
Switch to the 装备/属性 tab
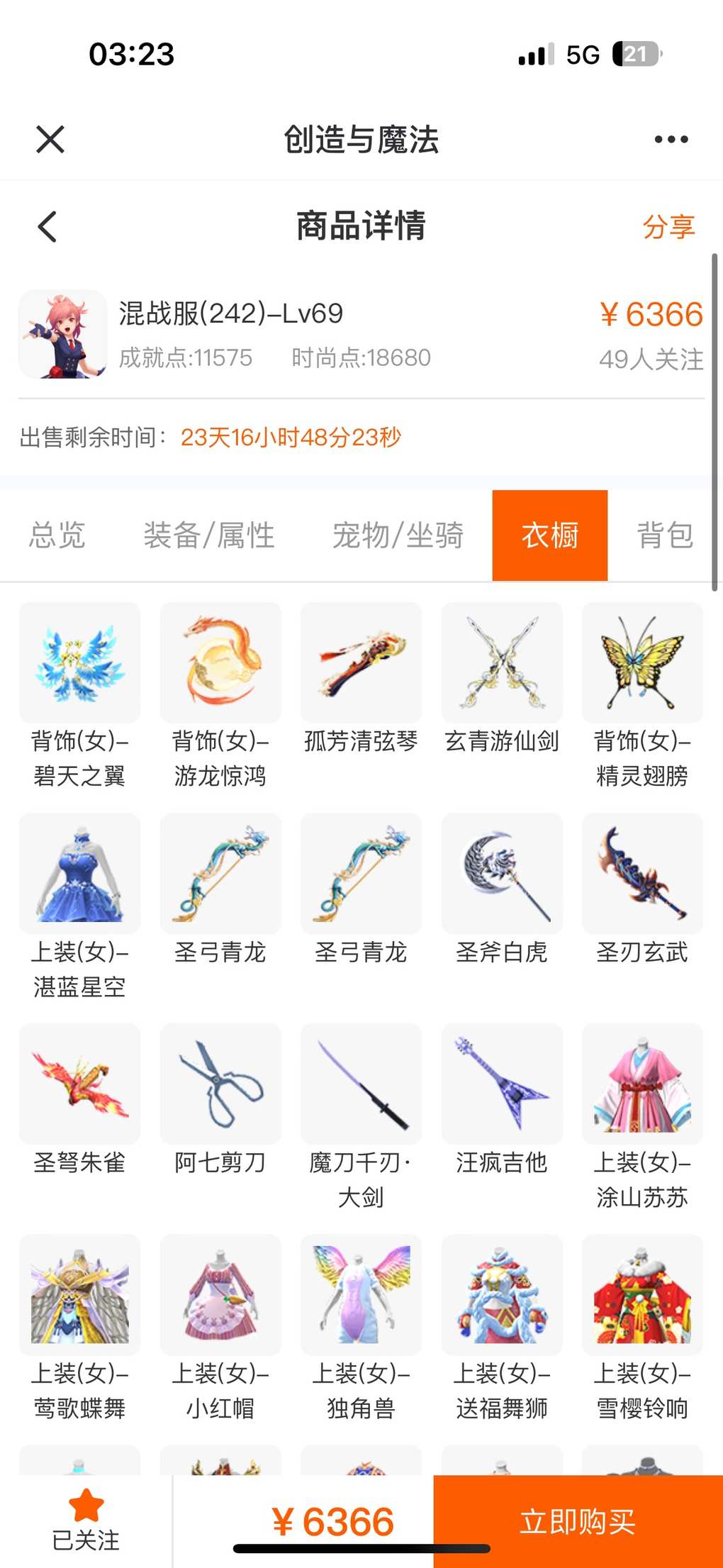click(208, 535)
